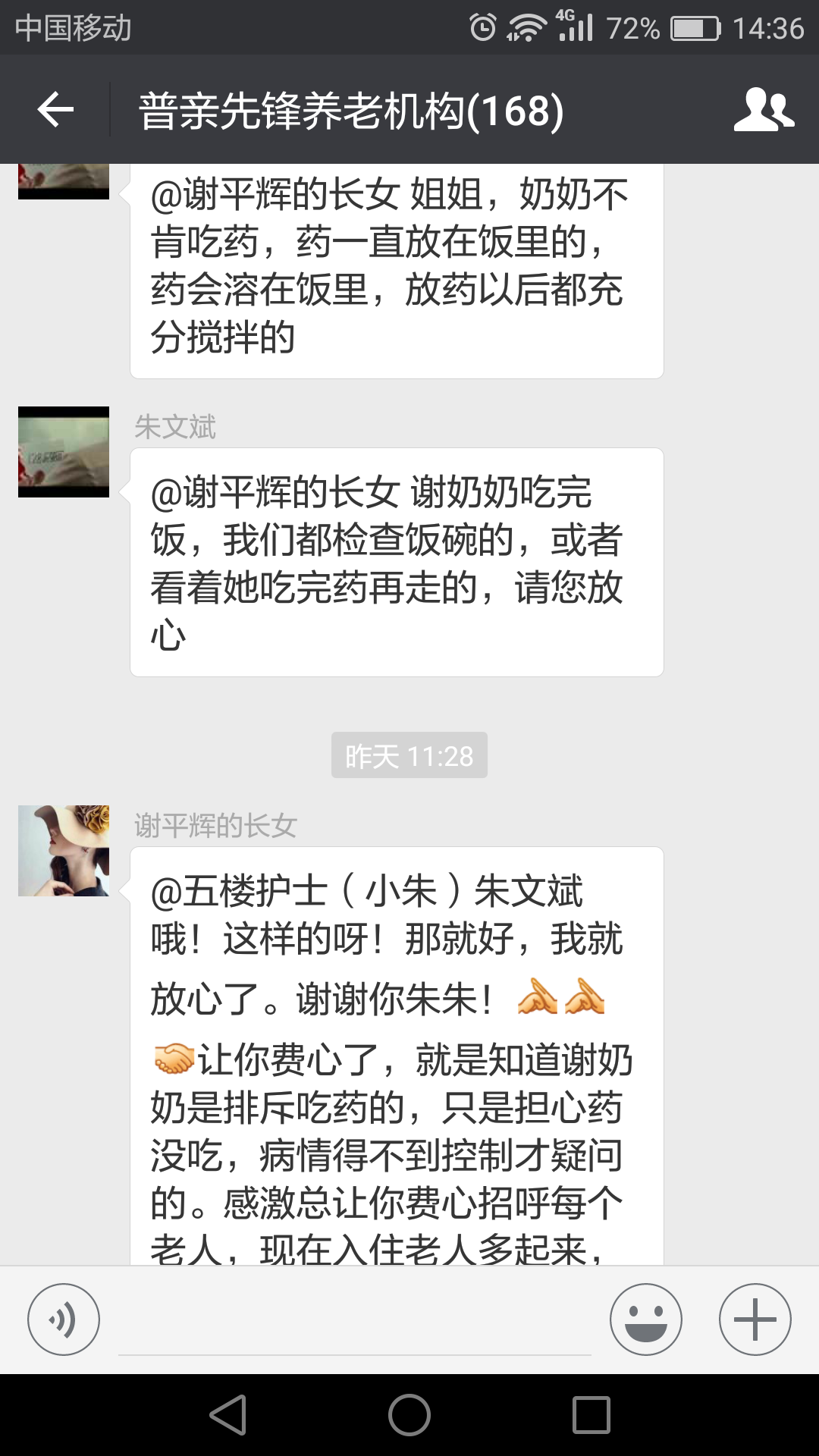Image resolution: width=819 pixels, height=1456 pixels.
Task: Open 谢平辉的长女's profile avatar
Action: 64,851
